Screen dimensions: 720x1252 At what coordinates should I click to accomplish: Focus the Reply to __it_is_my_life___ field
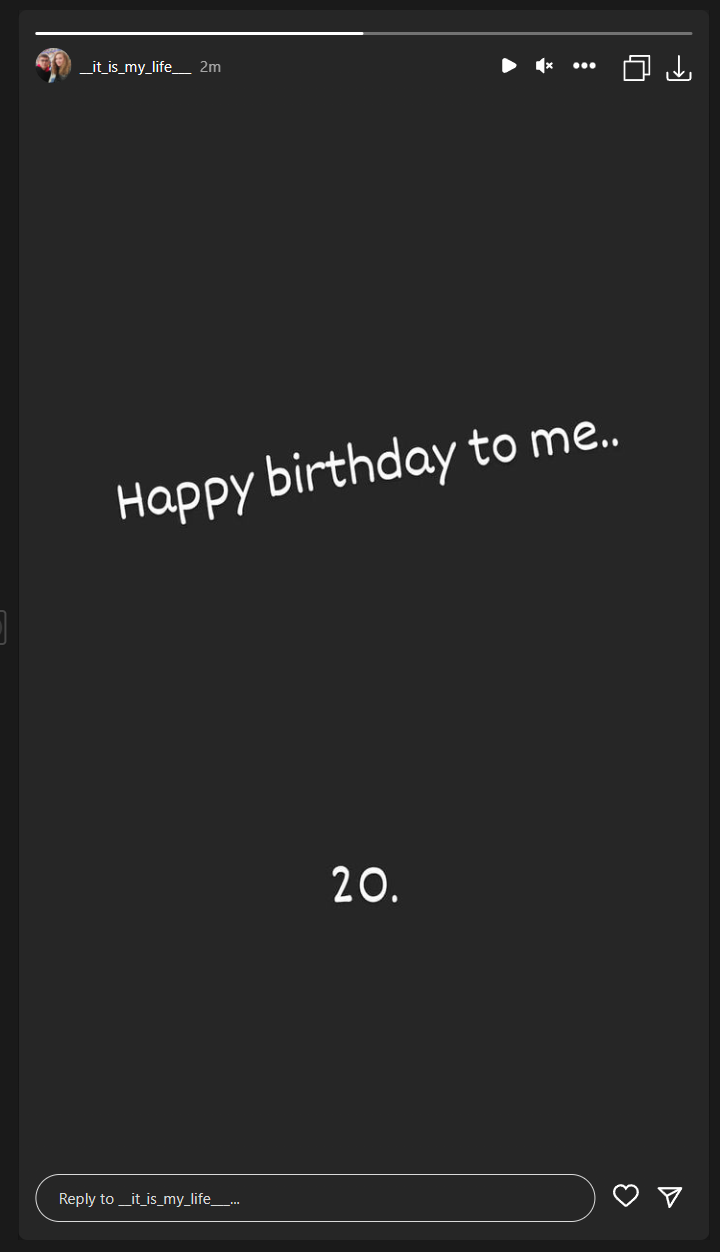[x=315, y=1198]
